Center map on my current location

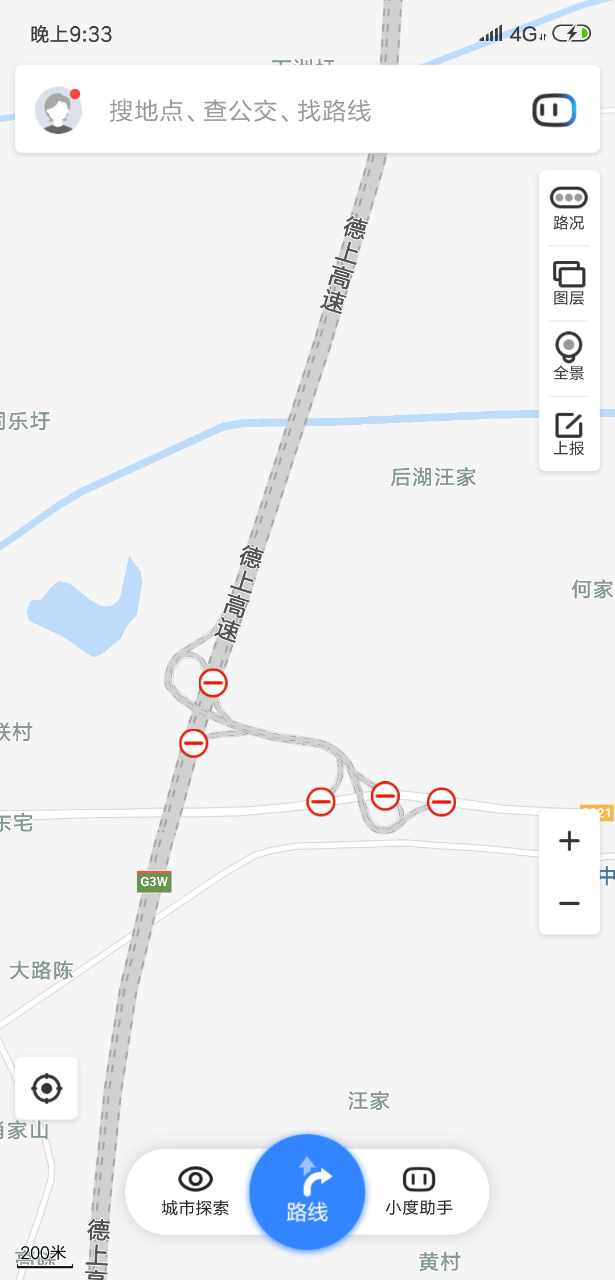(47, 1088)
